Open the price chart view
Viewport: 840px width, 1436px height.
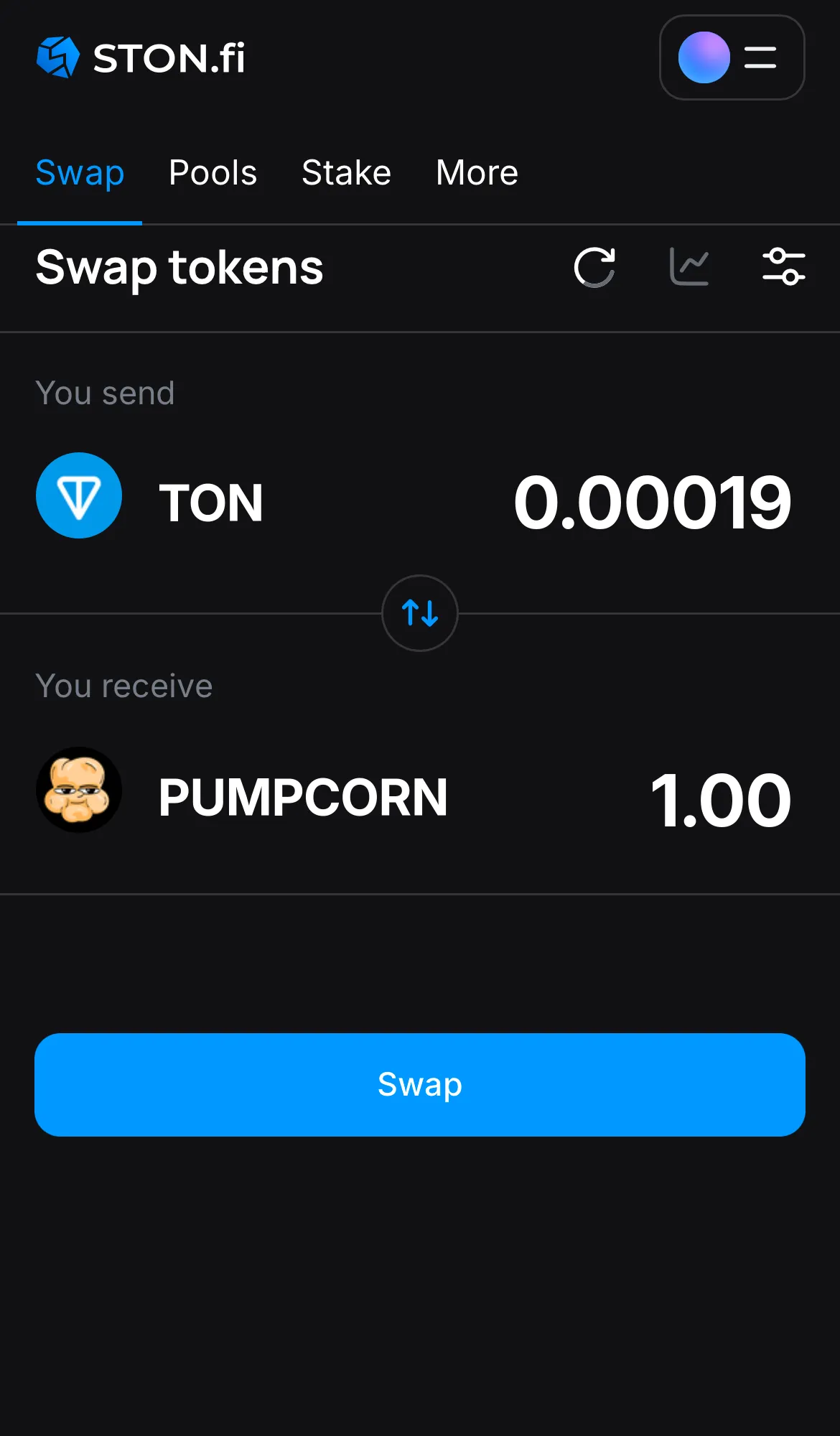click(x=689, y=267)
